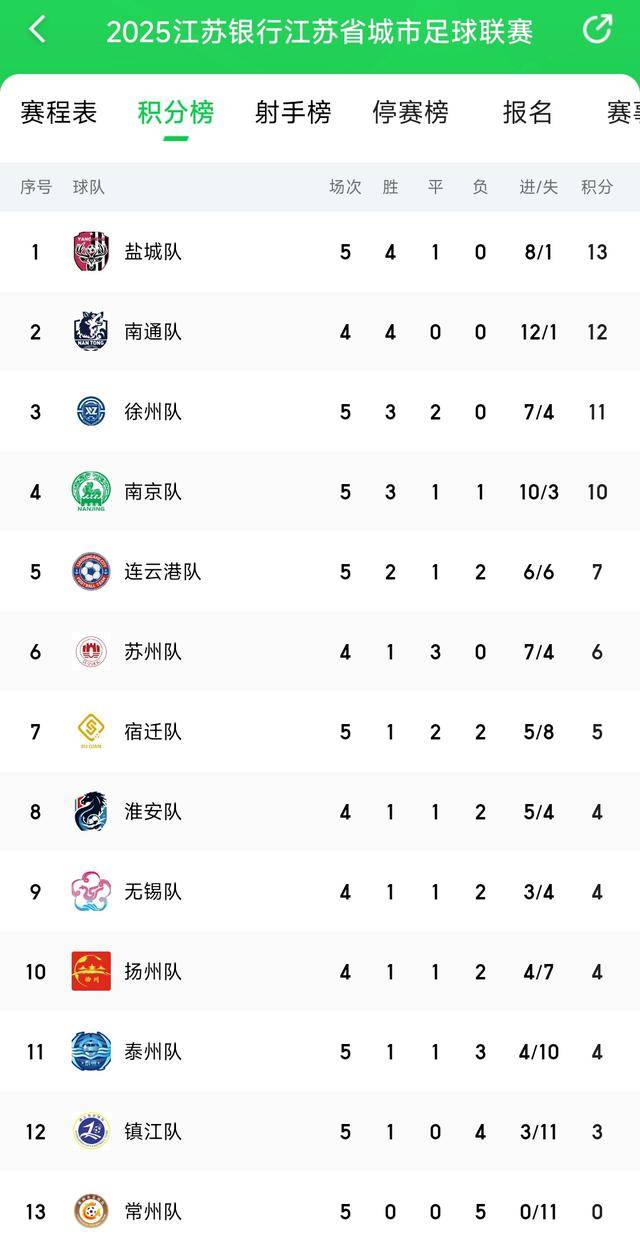Screen dimensions: 640x1249
Task: Open the 射手榜 tab
Action: 293,112
